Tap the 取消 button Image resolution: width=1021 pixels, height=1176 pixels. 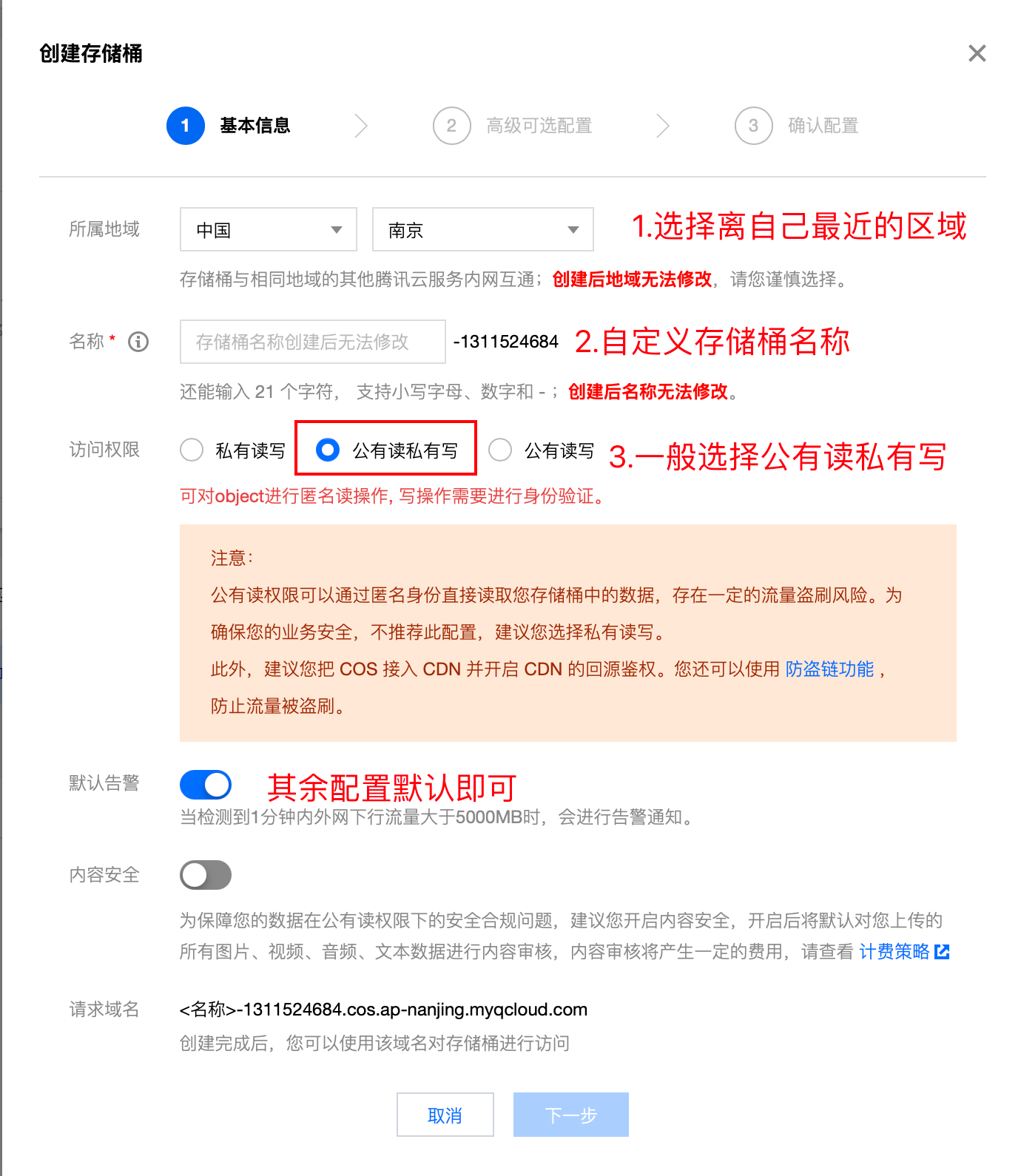(445, 1115)
